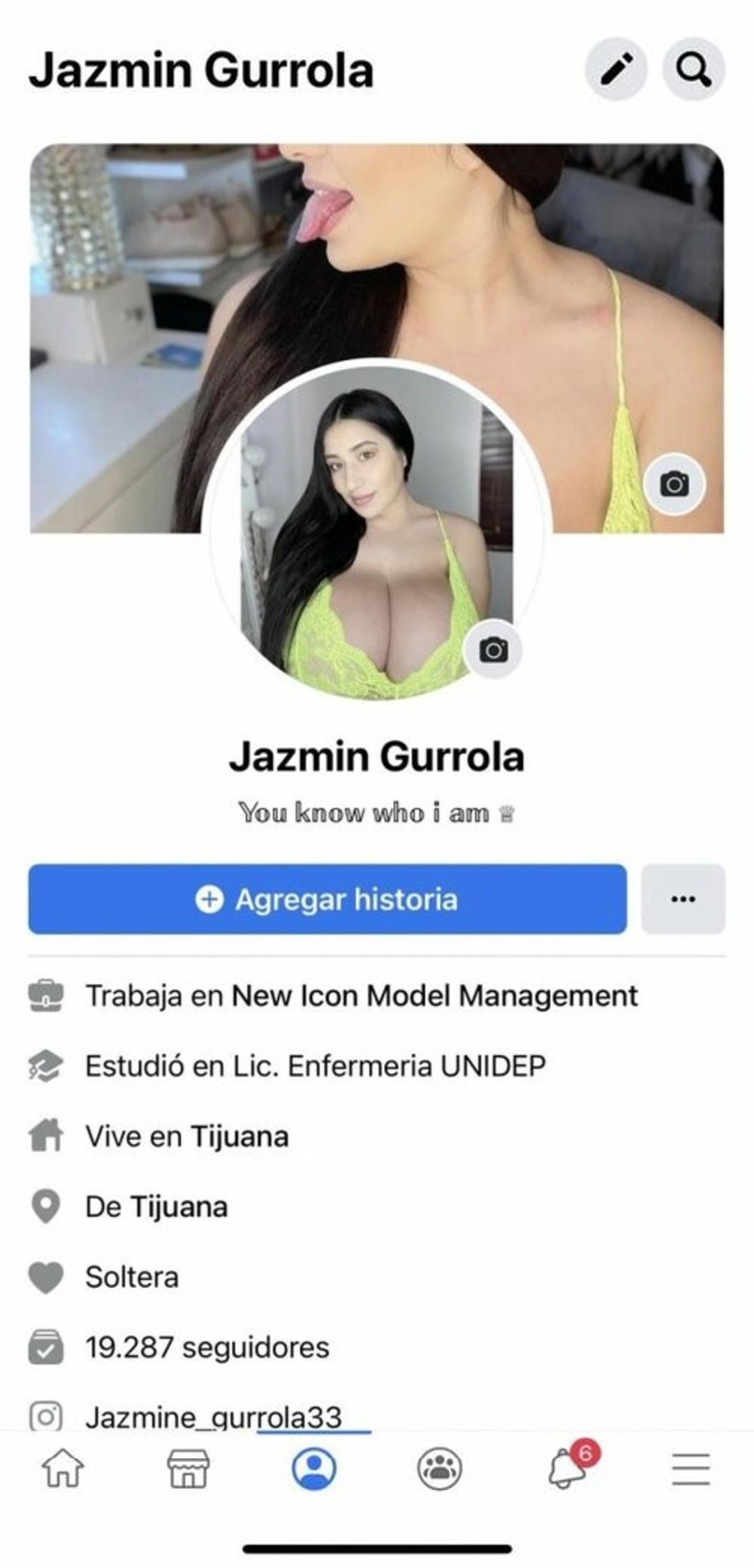Go to the Home feed tab
Image resolution: width=754 pixels, height=1568 pixels.
[x=63, y=1468]
